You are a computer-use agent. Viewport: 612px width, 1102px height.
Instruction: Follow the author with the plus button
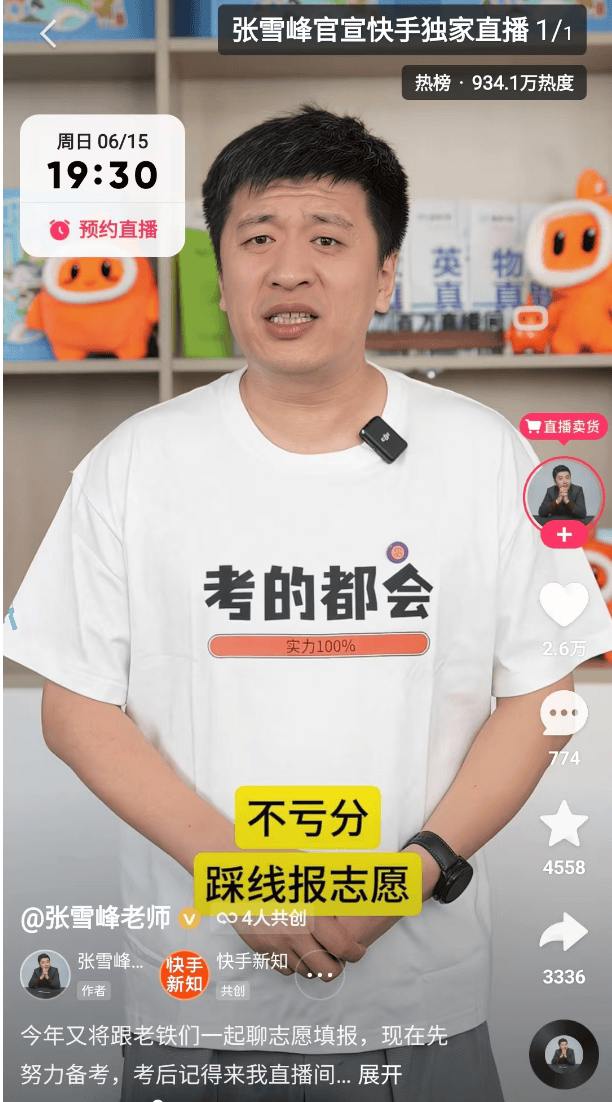coord(564,535)
